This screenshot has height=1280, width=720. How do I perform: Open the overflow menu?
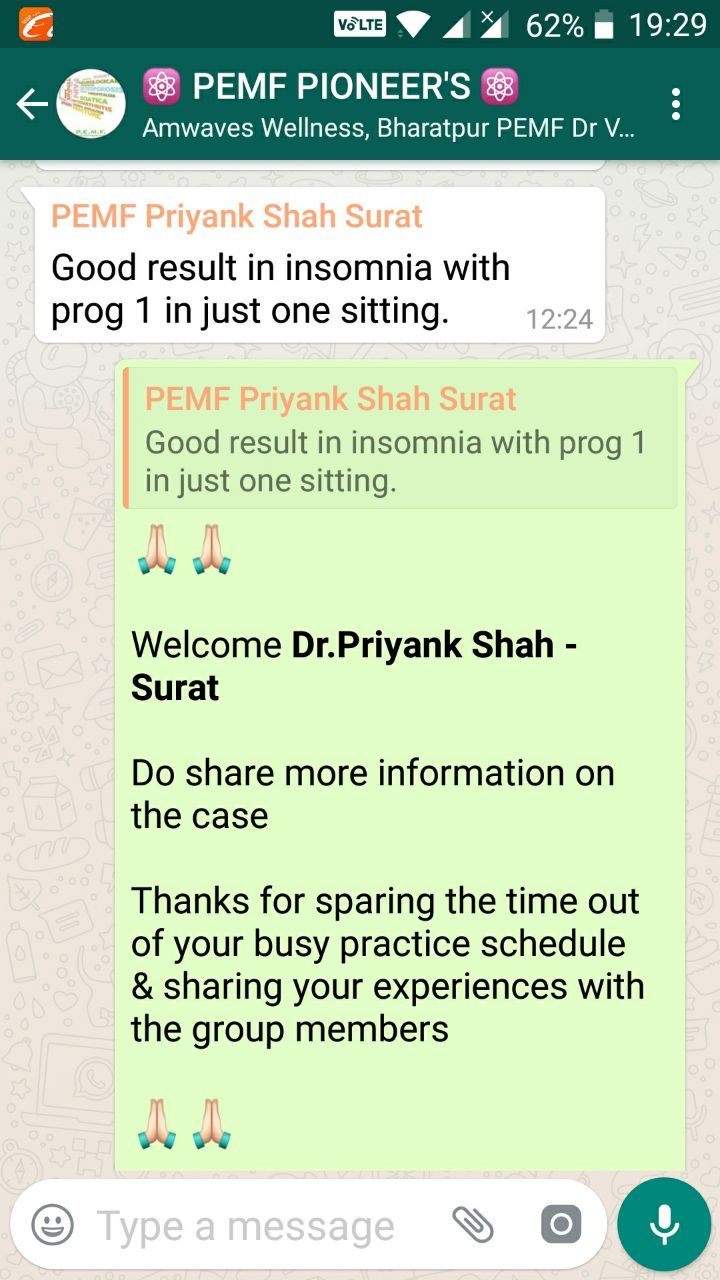[676, 104]
